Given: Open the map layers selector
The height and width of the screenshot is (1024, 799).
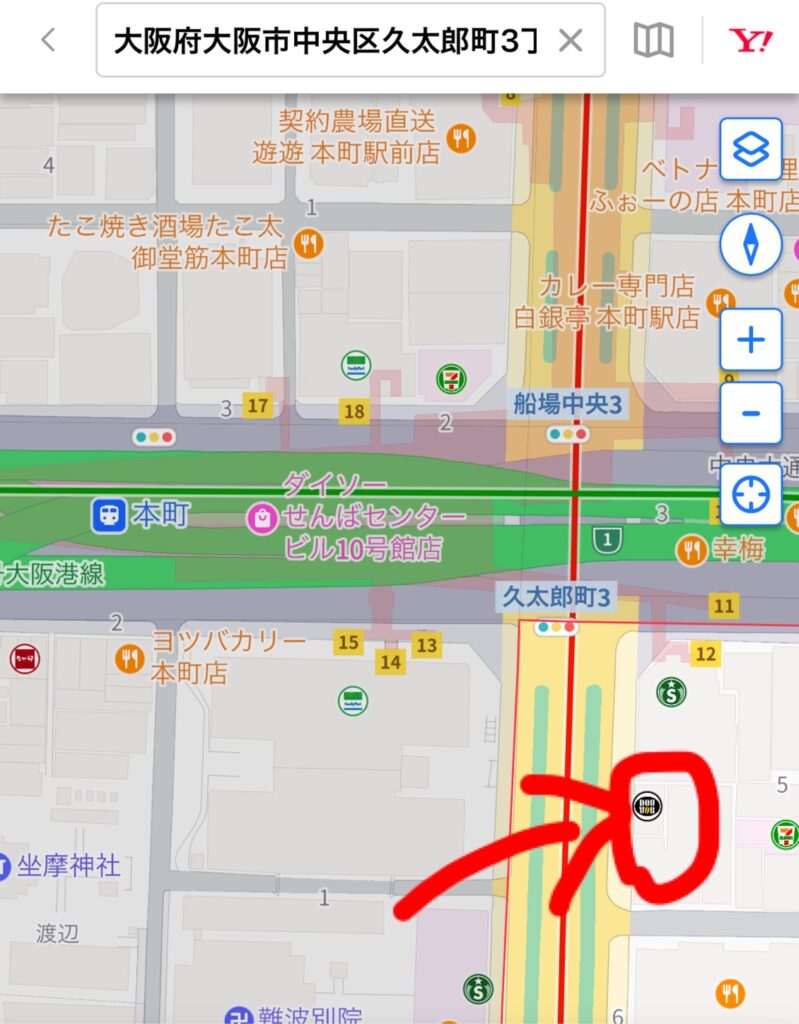Looking at the screenshot, I should coord(750,150).
